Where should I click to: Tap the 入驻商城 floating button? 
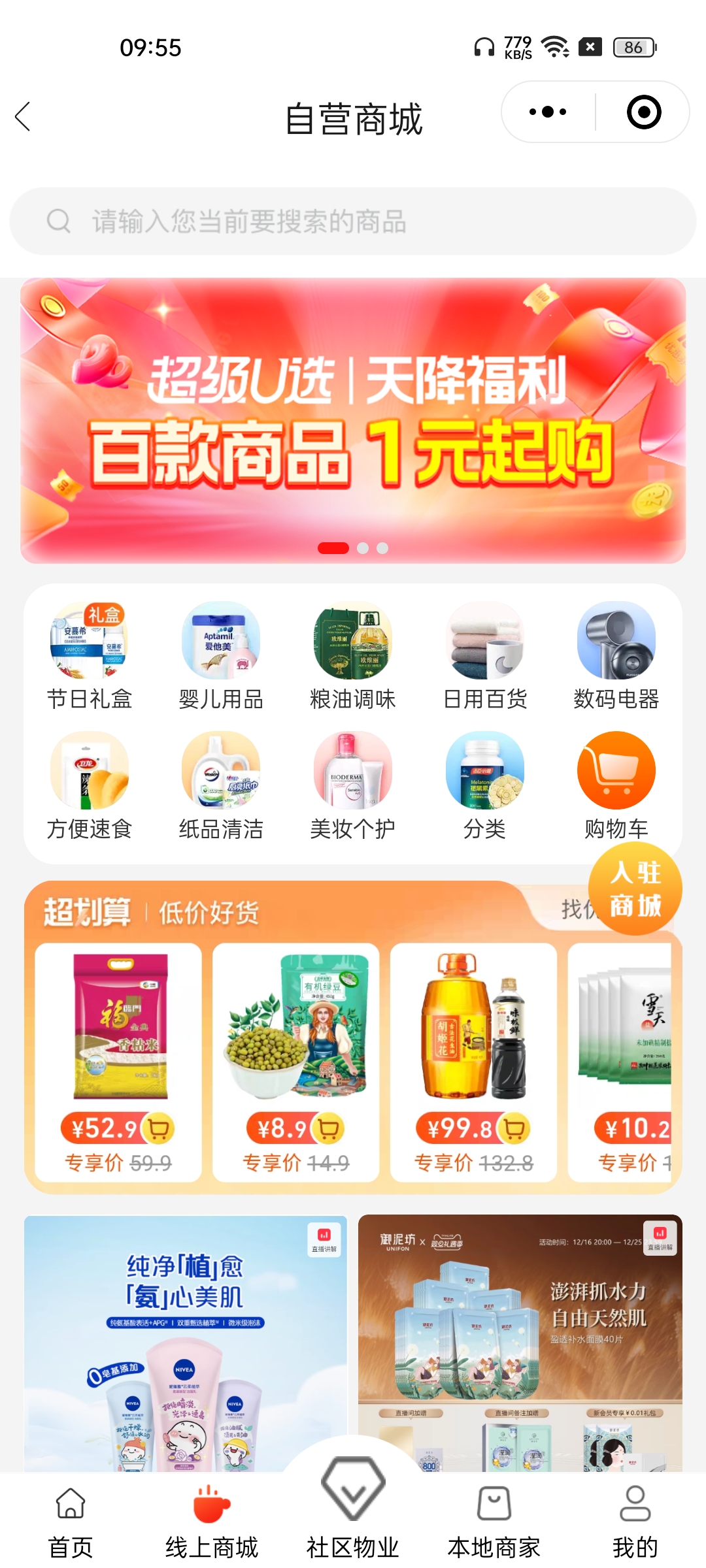635,889
